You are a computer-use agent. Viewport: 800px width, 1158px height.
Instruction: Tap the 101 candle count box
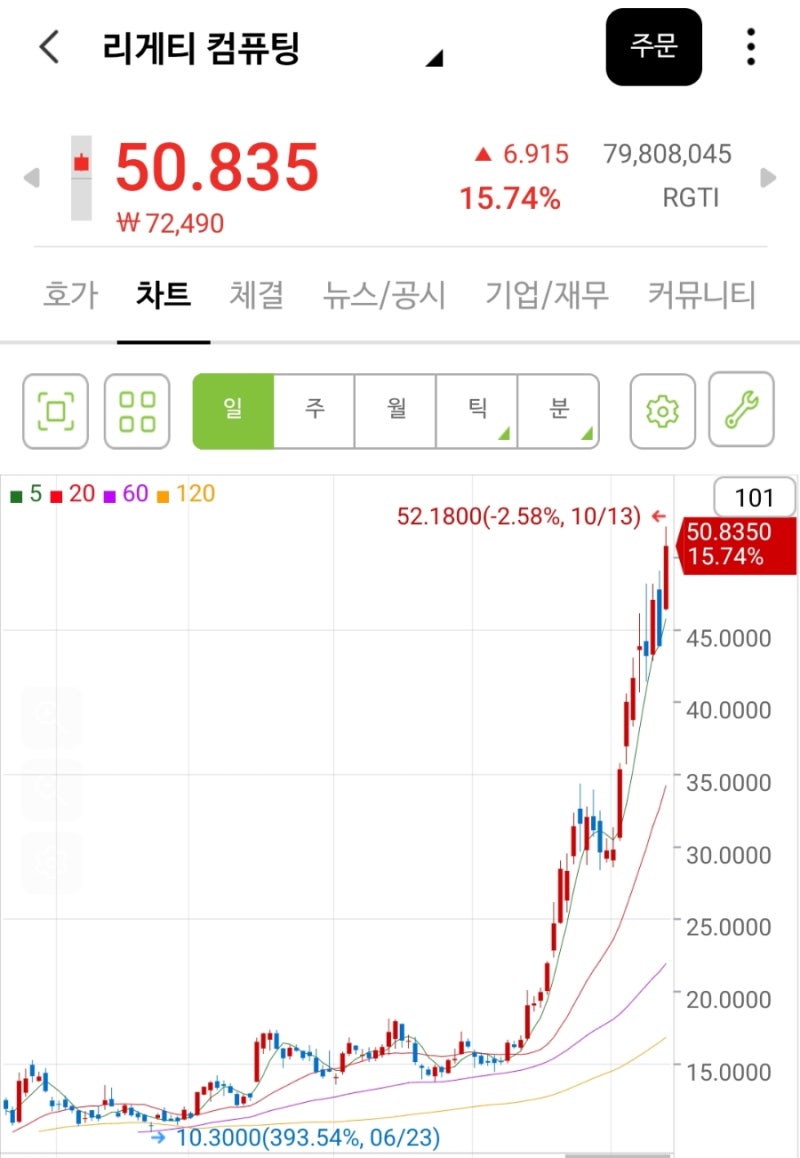(x=755, y=497)
